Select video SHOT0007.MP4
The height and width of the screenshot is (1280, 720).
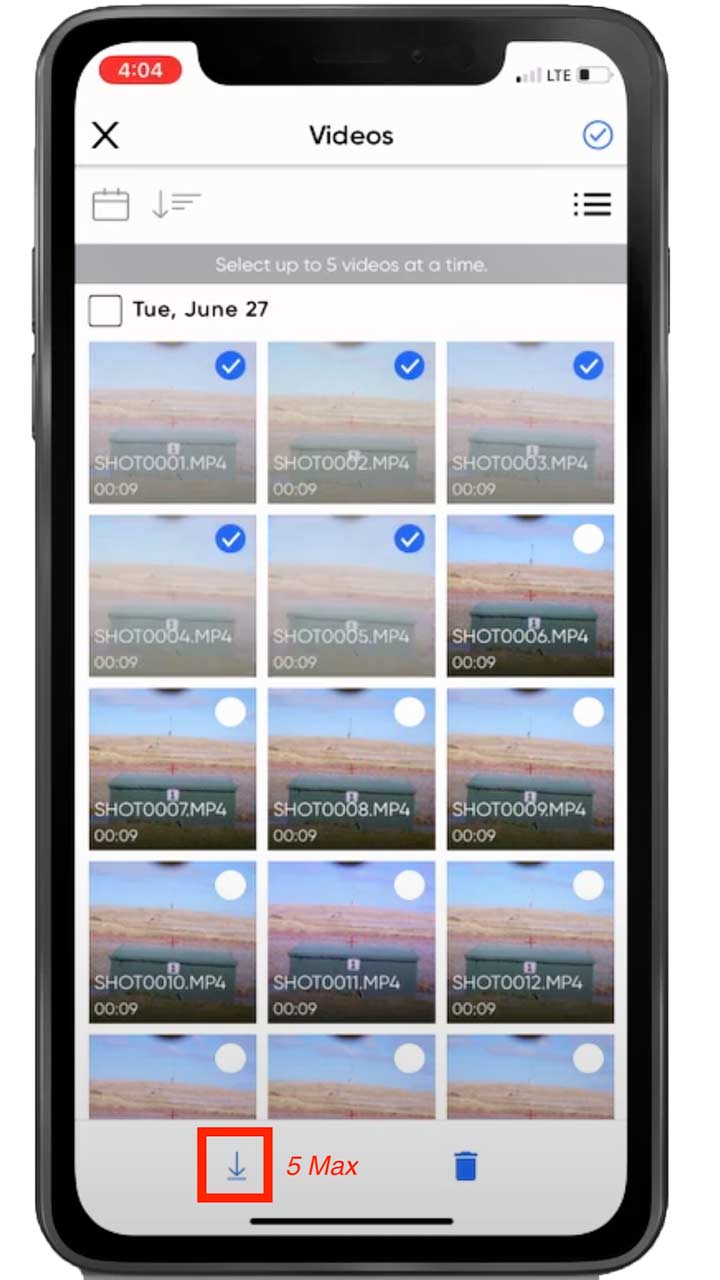point(230,712)
